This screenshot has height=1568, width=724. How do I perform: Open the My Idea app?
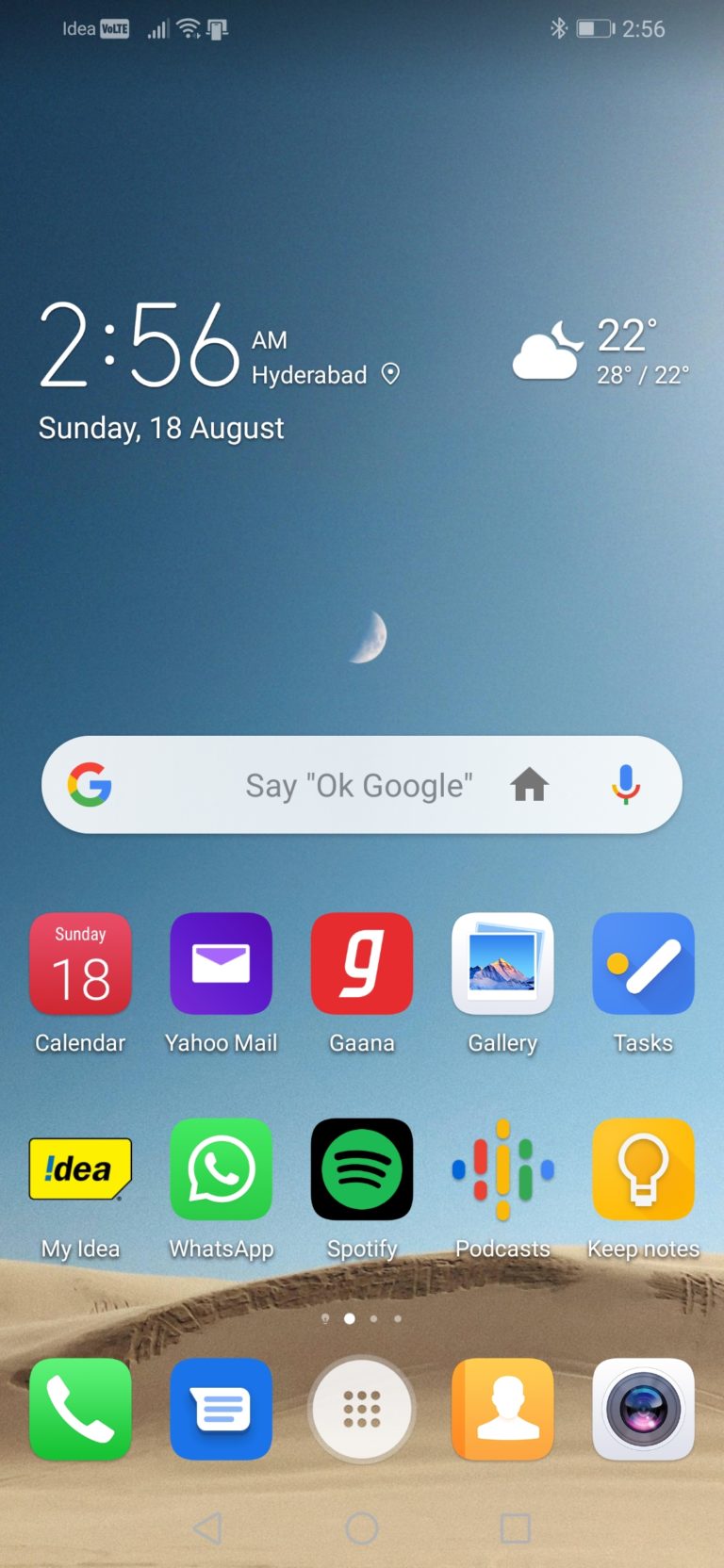click(x=80, y=1169)
